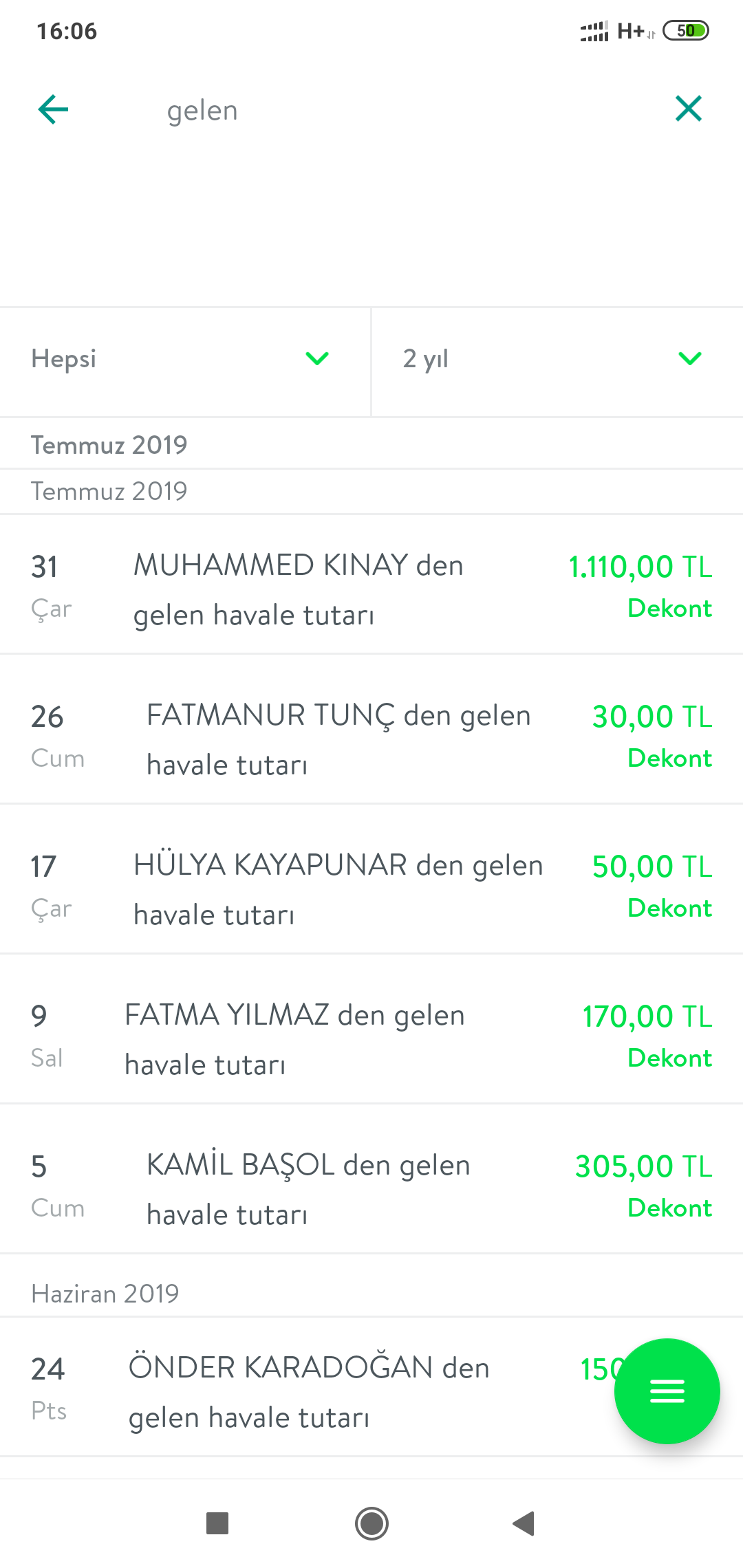The width and height of the screenshot is (743, 1568).
Task: Tap the green floating menu button
Action: pyautogui.click(x=667, y=1391)
